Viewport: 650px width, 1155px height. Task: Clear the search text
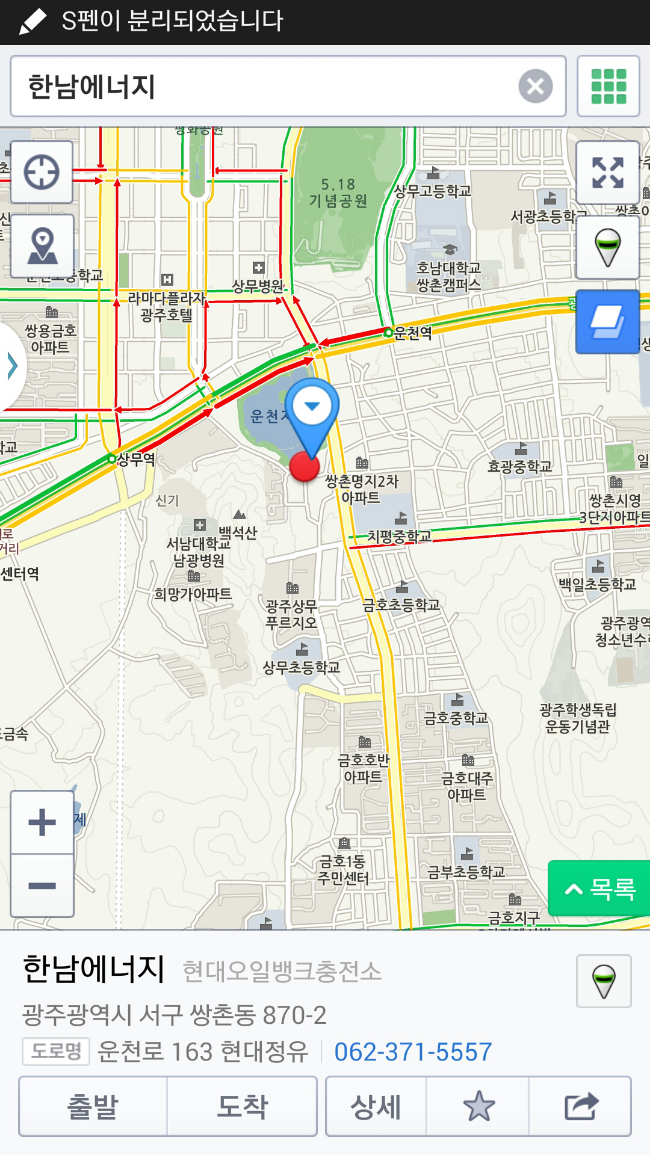tap(535, 87)
